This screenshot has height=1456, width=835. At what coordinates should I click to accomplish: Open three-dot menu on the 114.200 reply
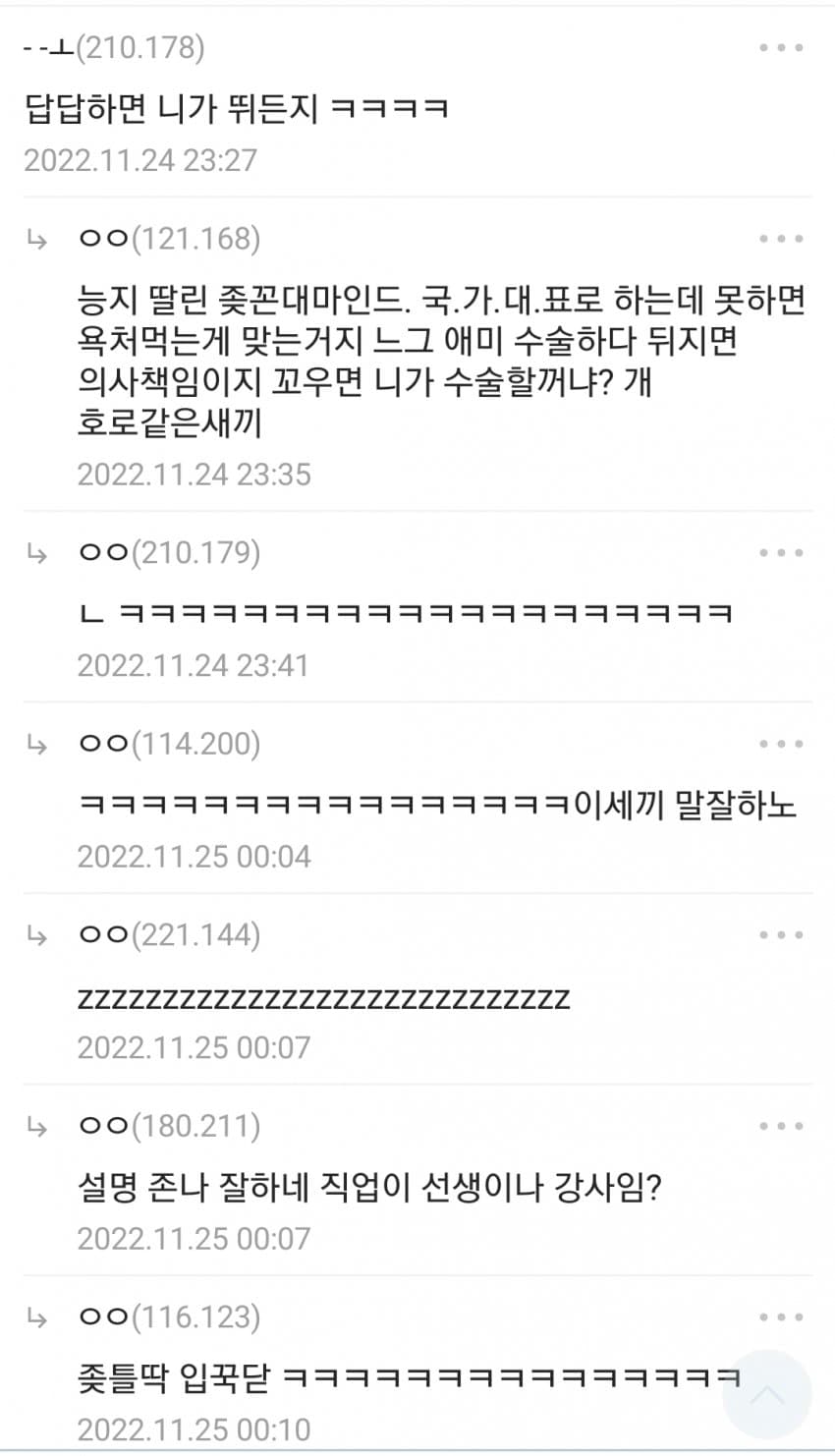[781, 744]
